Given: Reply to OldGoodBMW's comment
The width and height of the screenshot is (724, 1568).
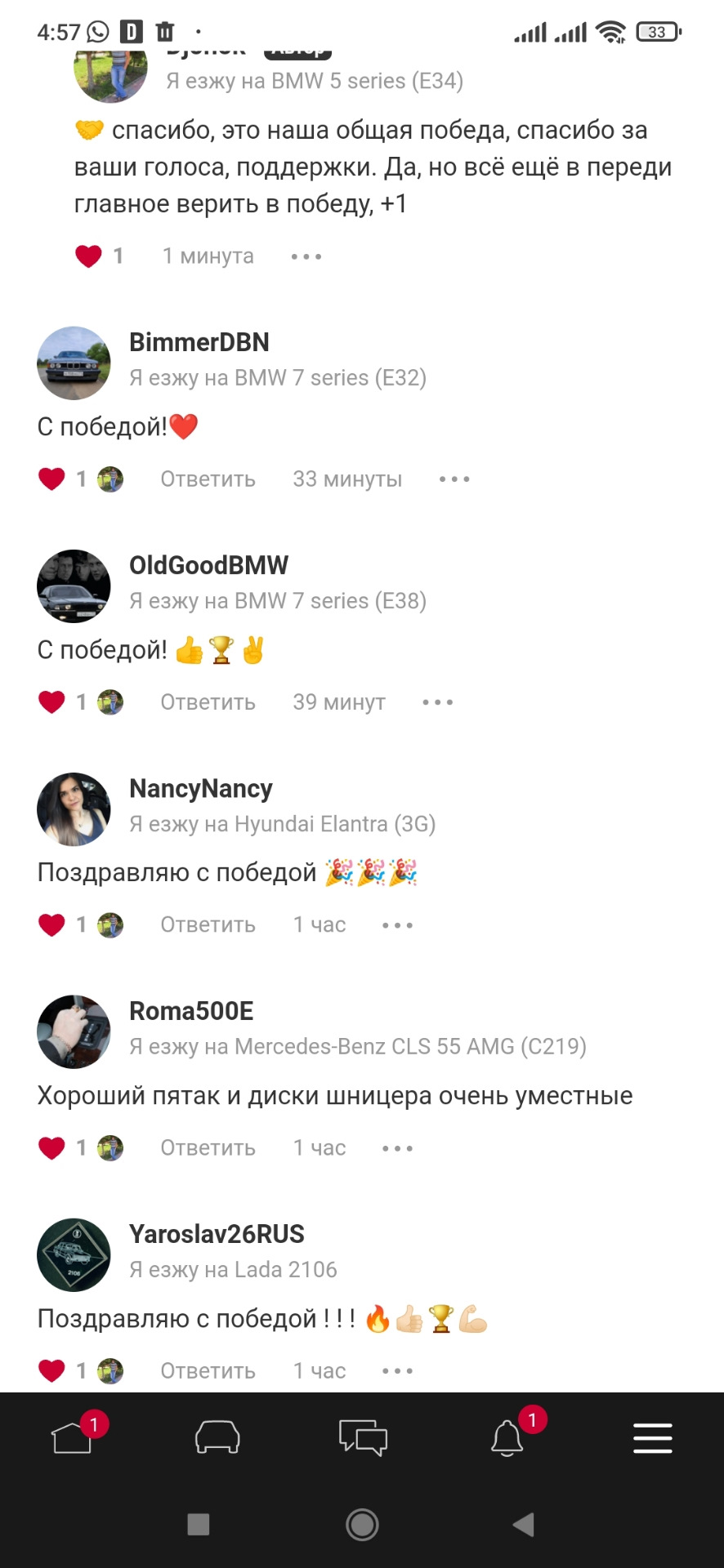Looking at the screenshot, I should [x=208, y=702].
